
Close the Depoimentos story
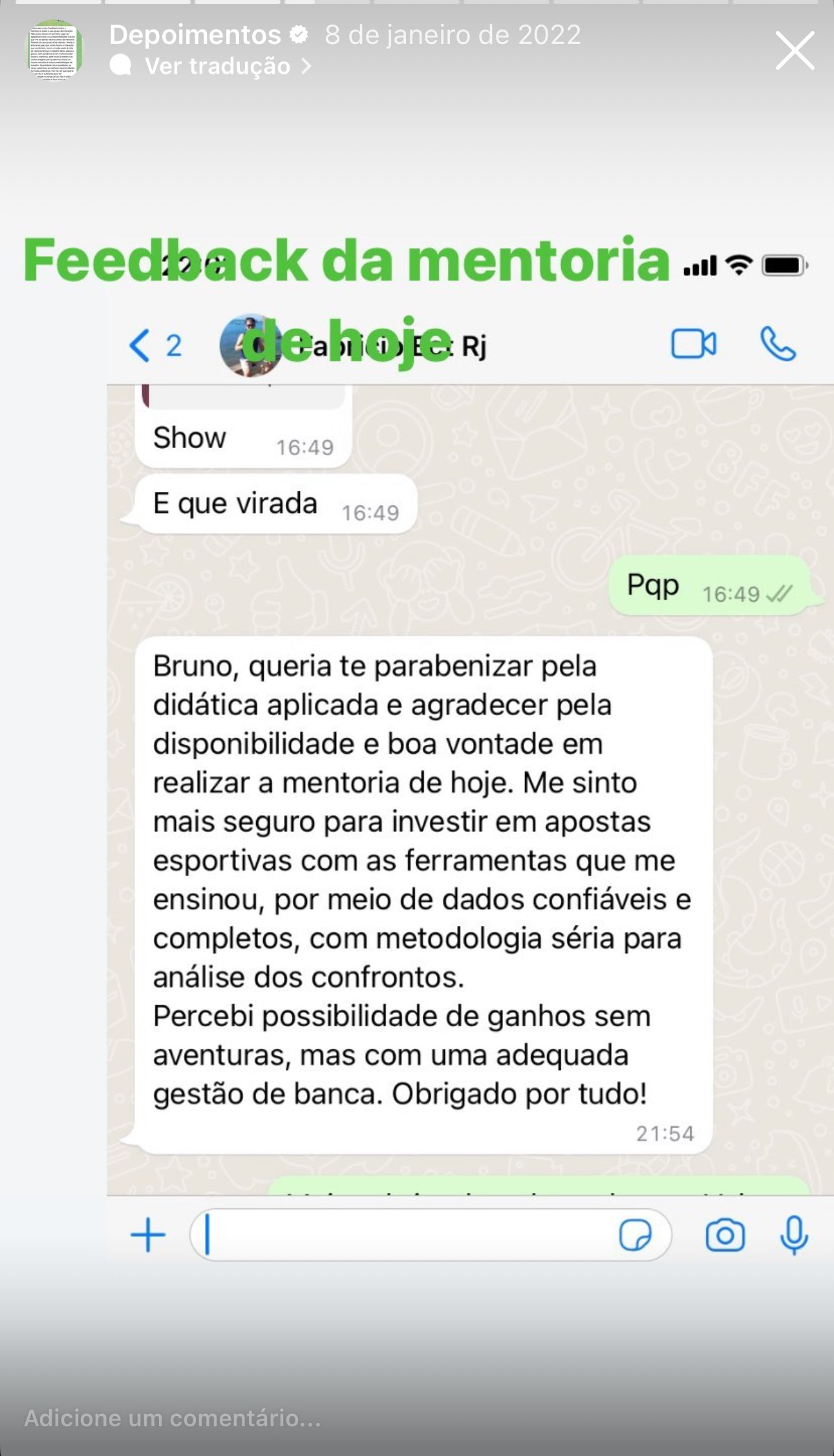coord(795,51)
